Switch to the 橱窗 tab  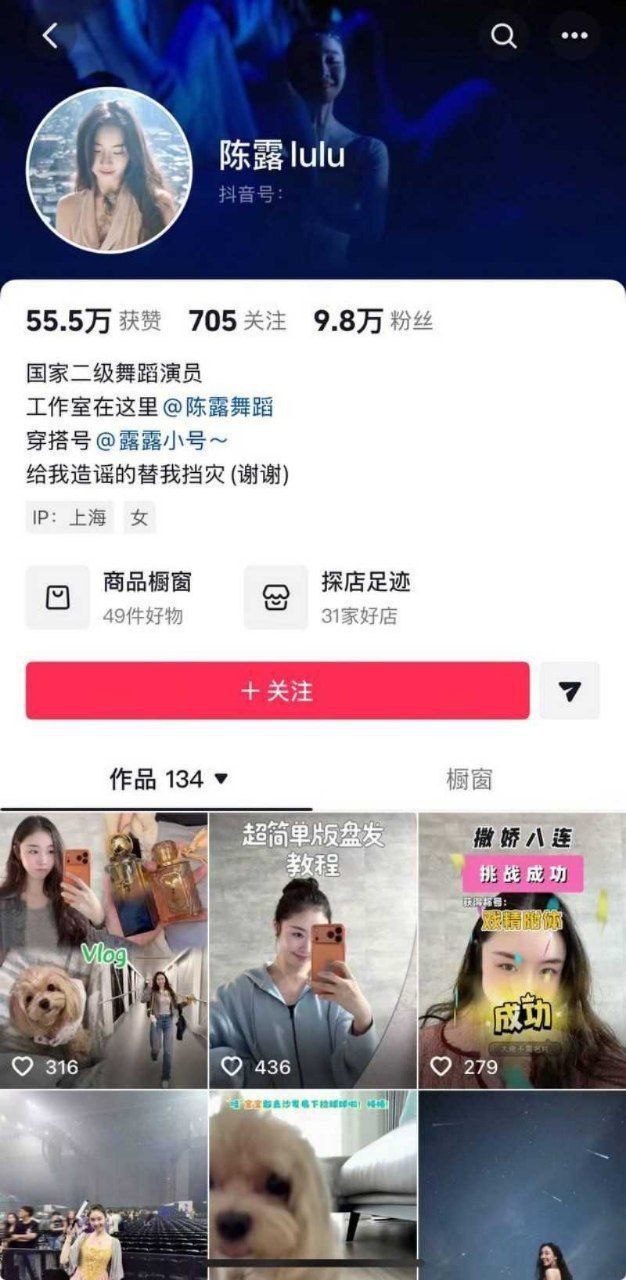[468, 780]
